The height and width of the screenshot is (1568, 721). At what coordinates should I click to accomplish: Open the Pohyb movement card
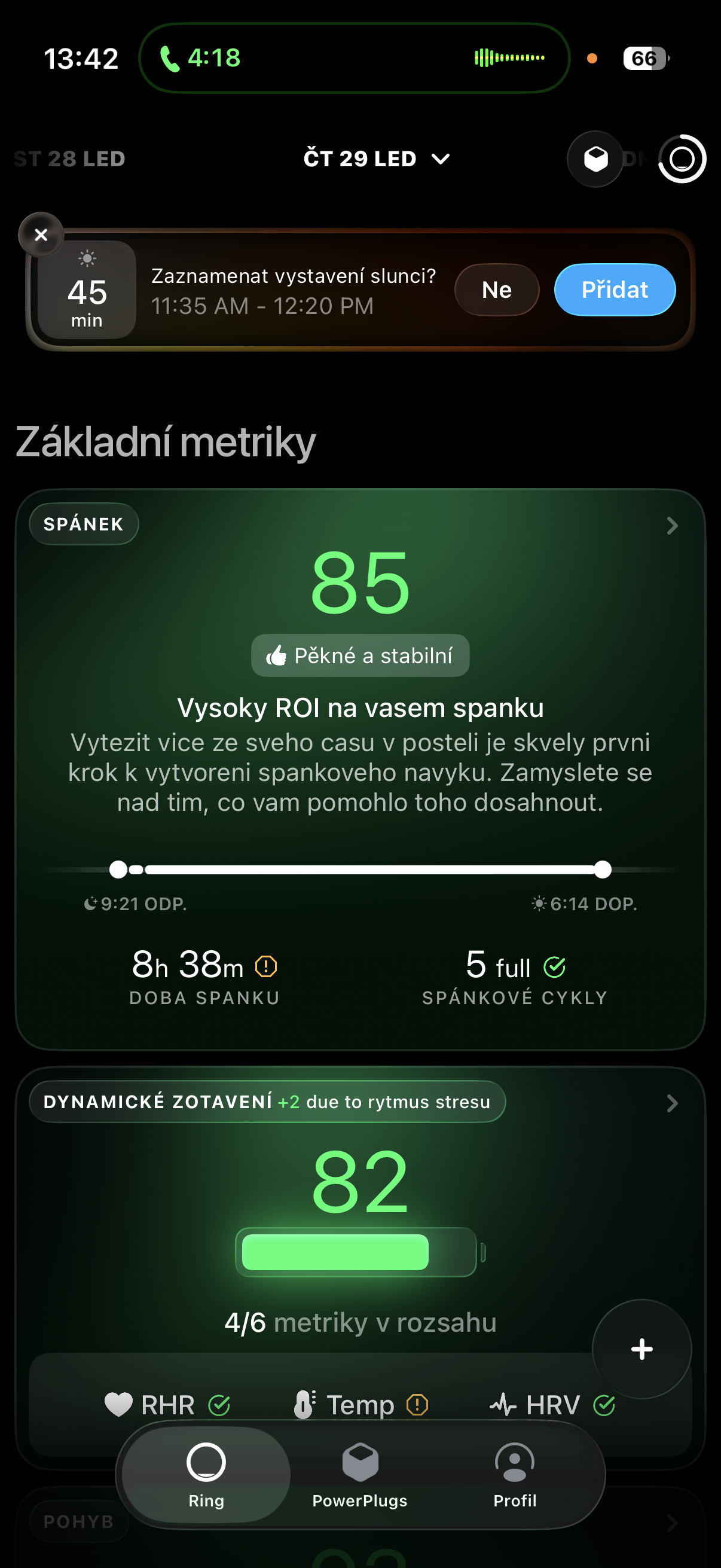672,1523
